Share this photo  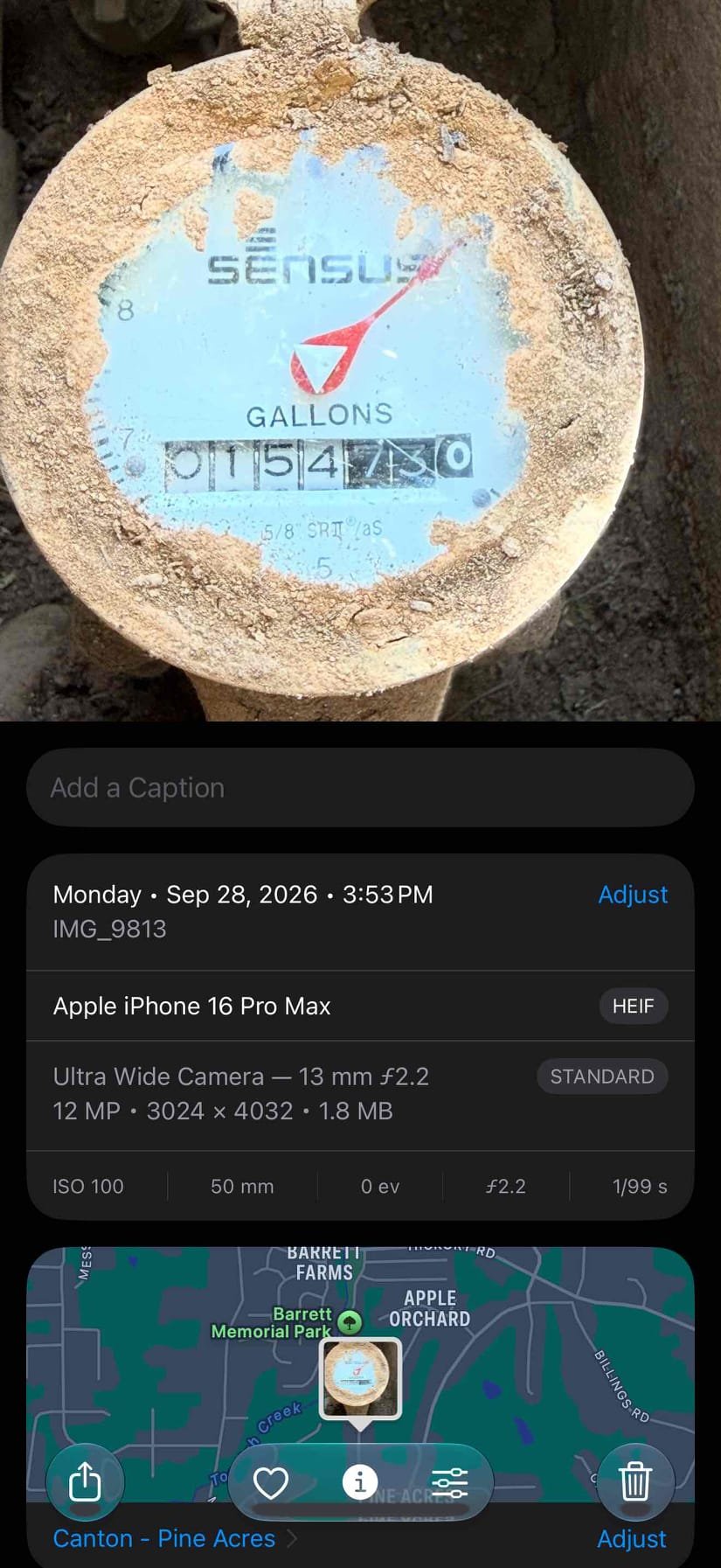point(85,1482)
